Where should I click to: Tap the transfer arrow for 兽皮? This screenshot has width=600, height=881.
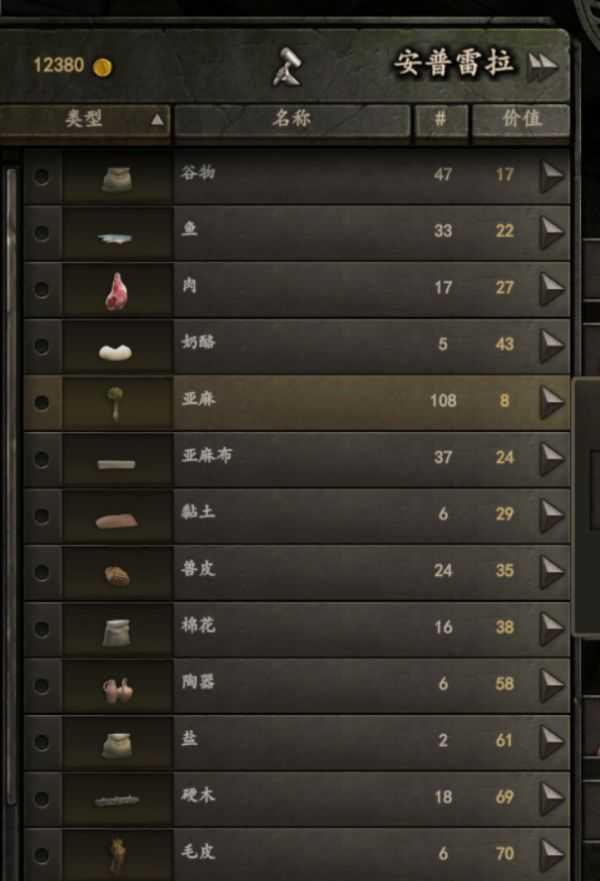tap(552, 572)
